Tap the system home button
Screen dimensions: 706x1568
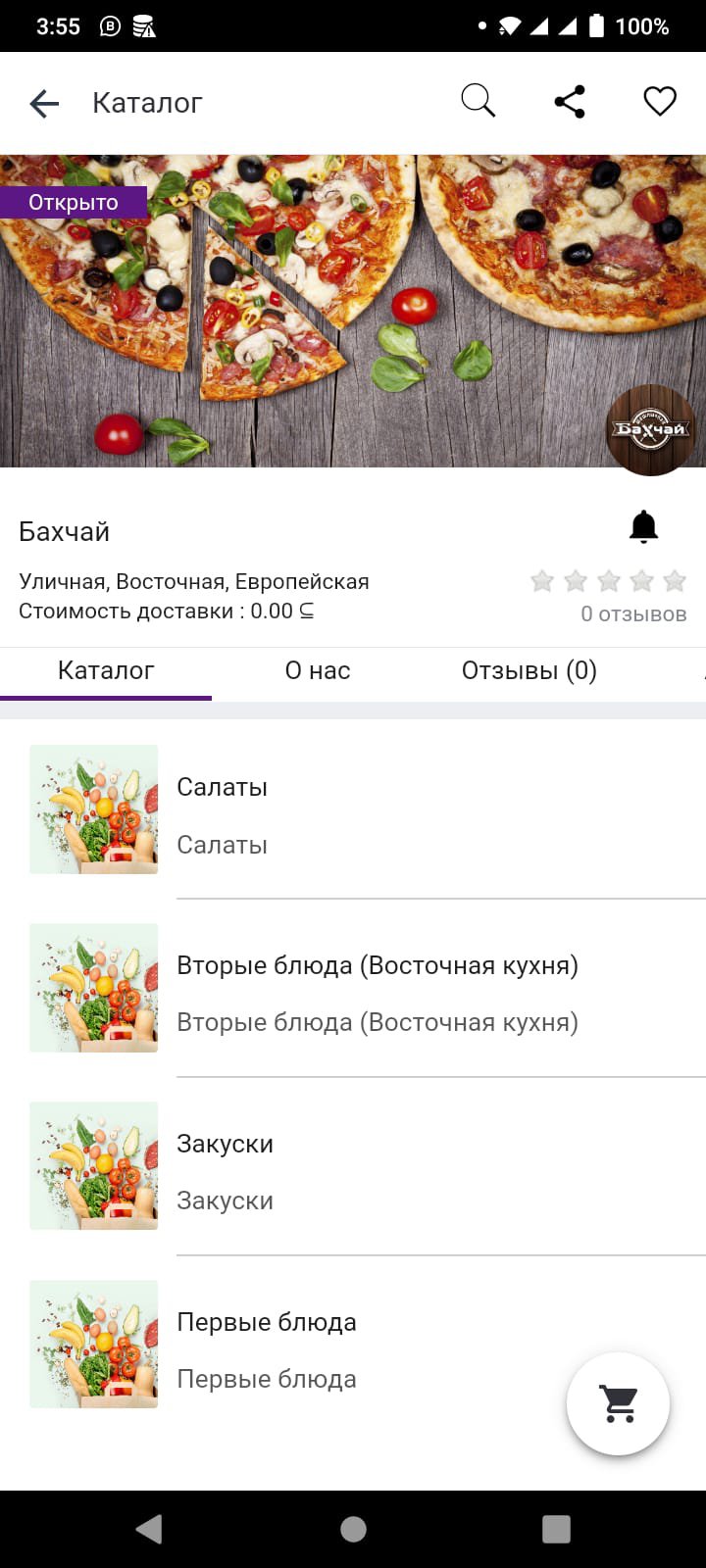pos(353,1529)
